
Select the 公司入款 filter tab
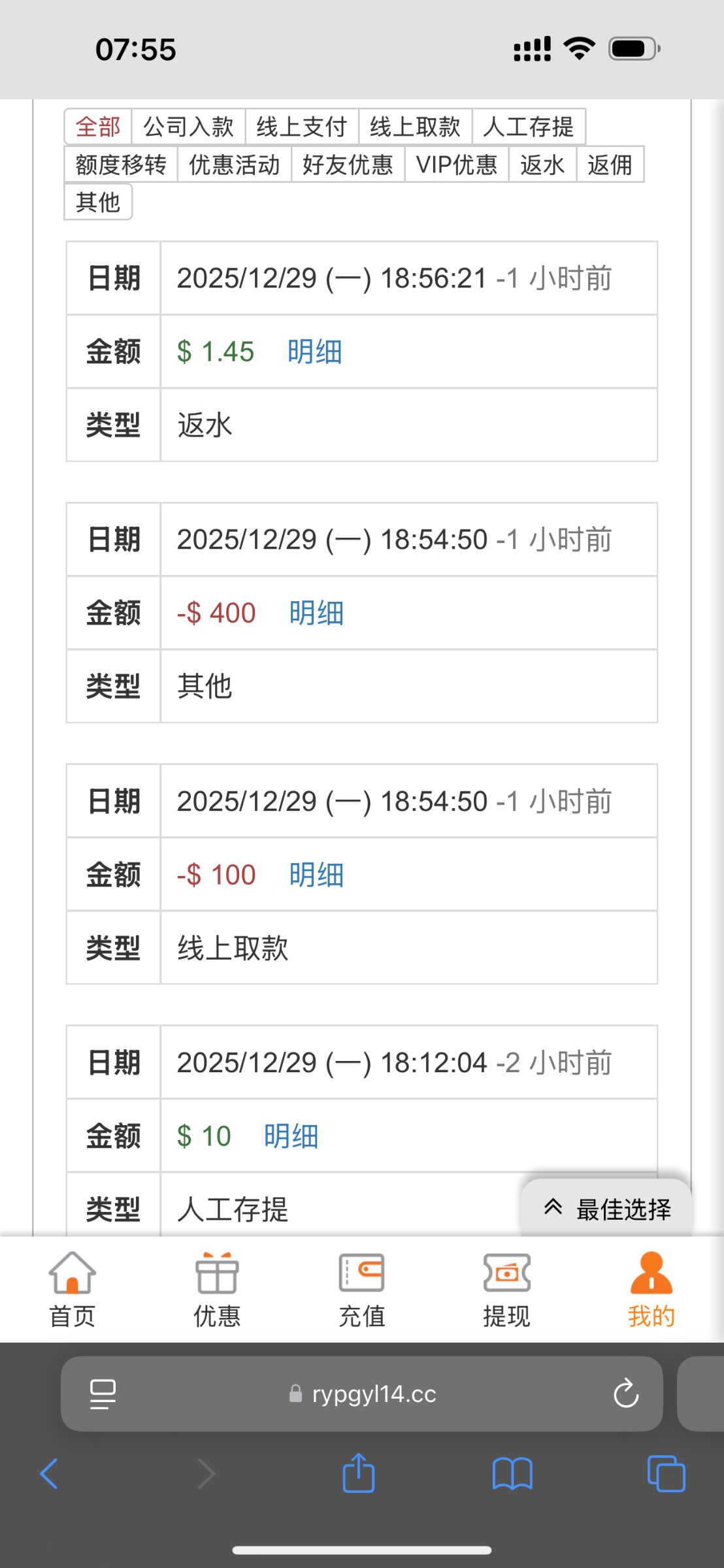(x=188, y=126)
